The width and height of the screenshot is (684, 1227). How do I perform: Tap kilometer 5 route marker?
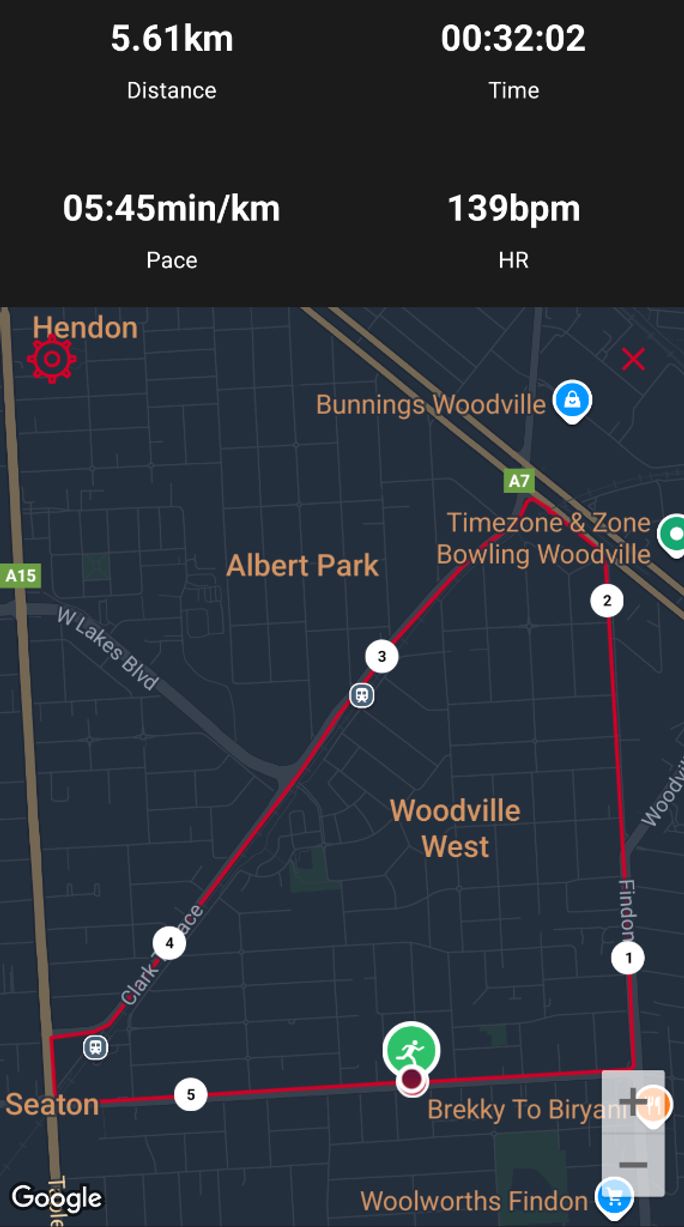190,1094
